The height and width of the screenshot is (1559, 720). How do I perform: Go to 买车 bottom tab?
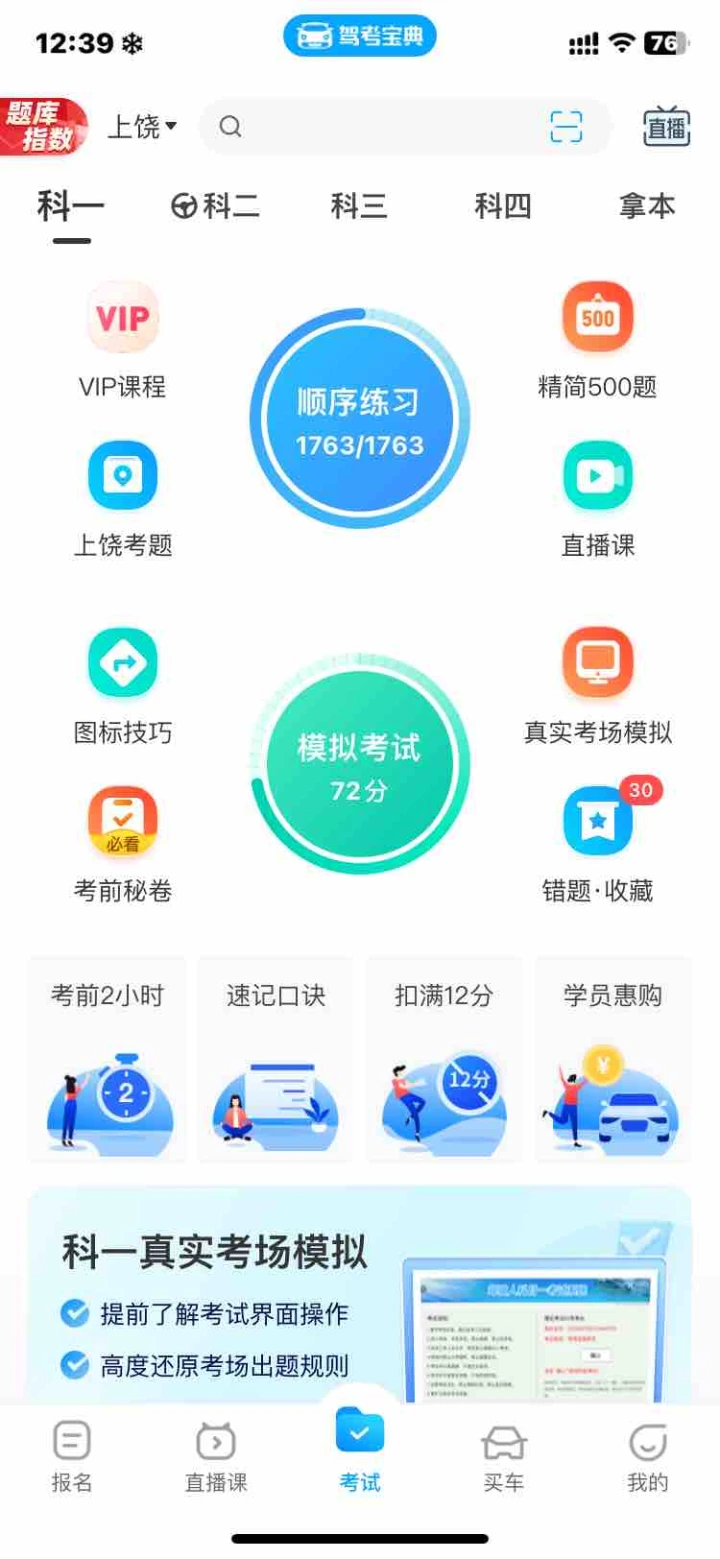[x=504, y=1459]
